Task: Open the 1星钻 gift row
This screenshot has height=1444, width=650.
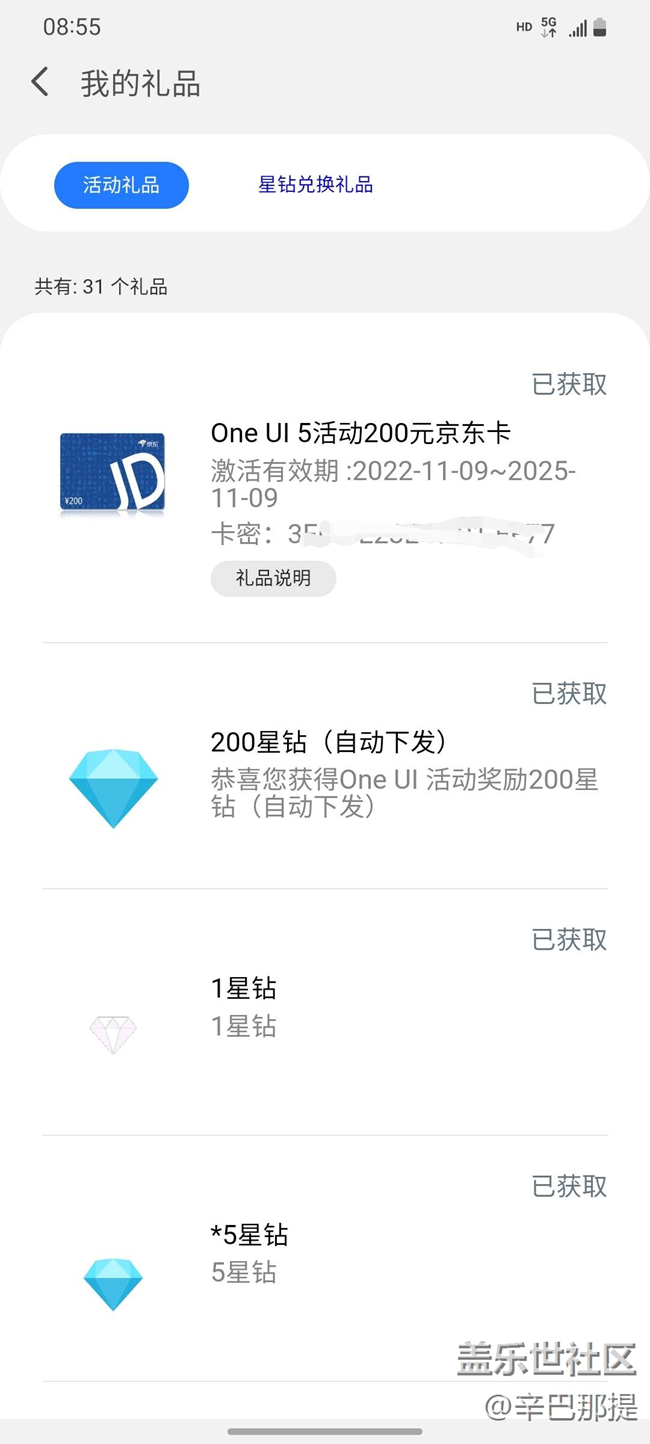Action: point(244,989)
